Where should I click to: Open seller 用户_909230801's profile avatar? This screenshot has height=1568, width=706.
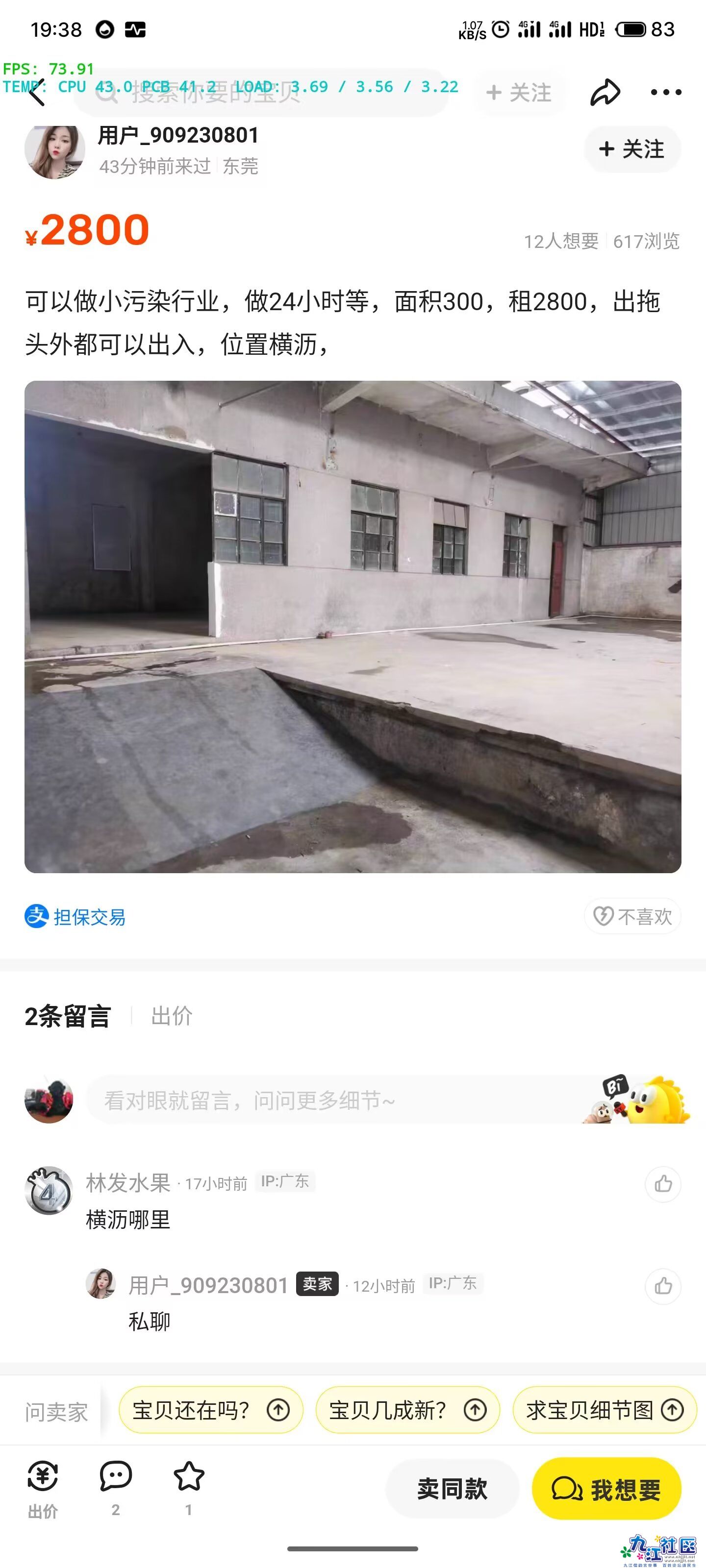click(55, 151)
